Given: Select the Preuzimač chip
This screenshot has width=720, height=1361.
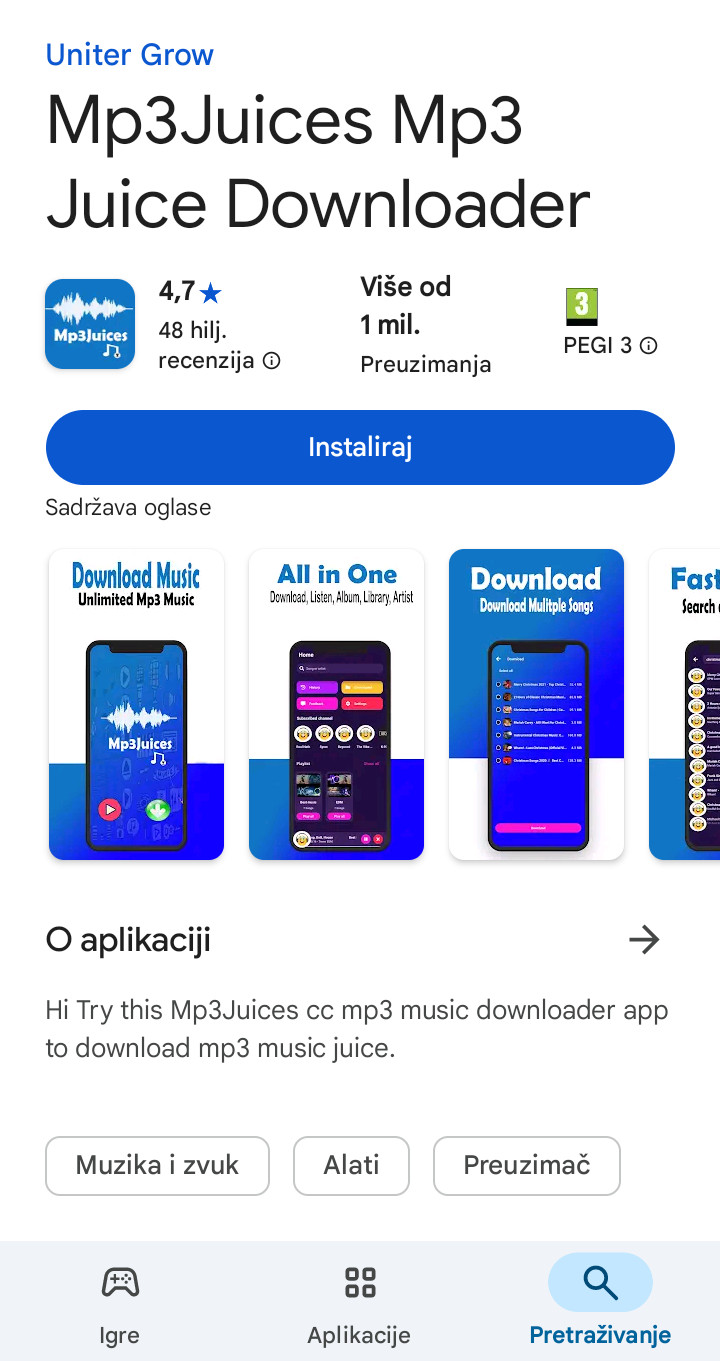Looking at the screenshot, I should [526, 1165].
